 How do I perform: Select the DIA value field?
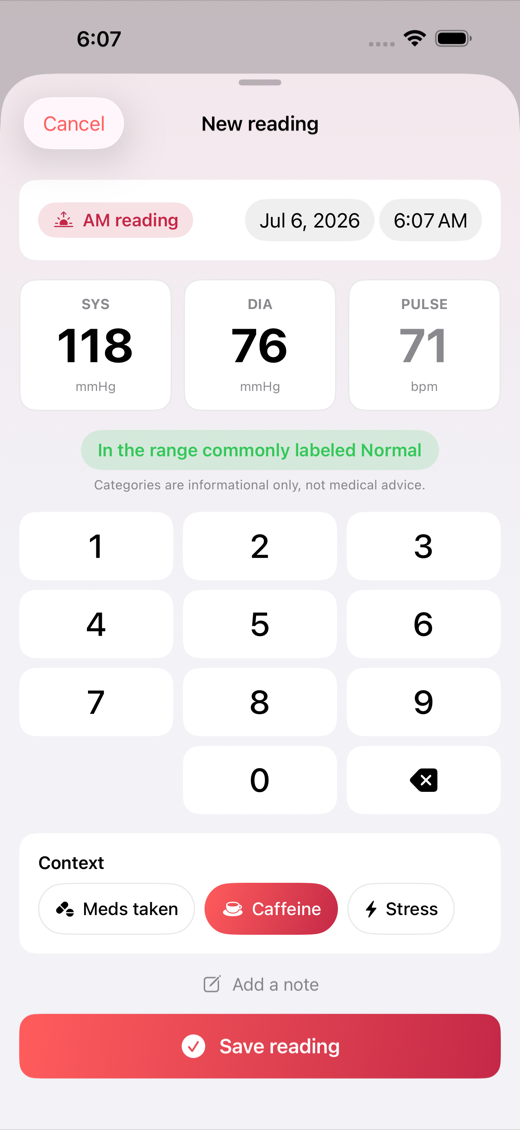tap(260, 345)
